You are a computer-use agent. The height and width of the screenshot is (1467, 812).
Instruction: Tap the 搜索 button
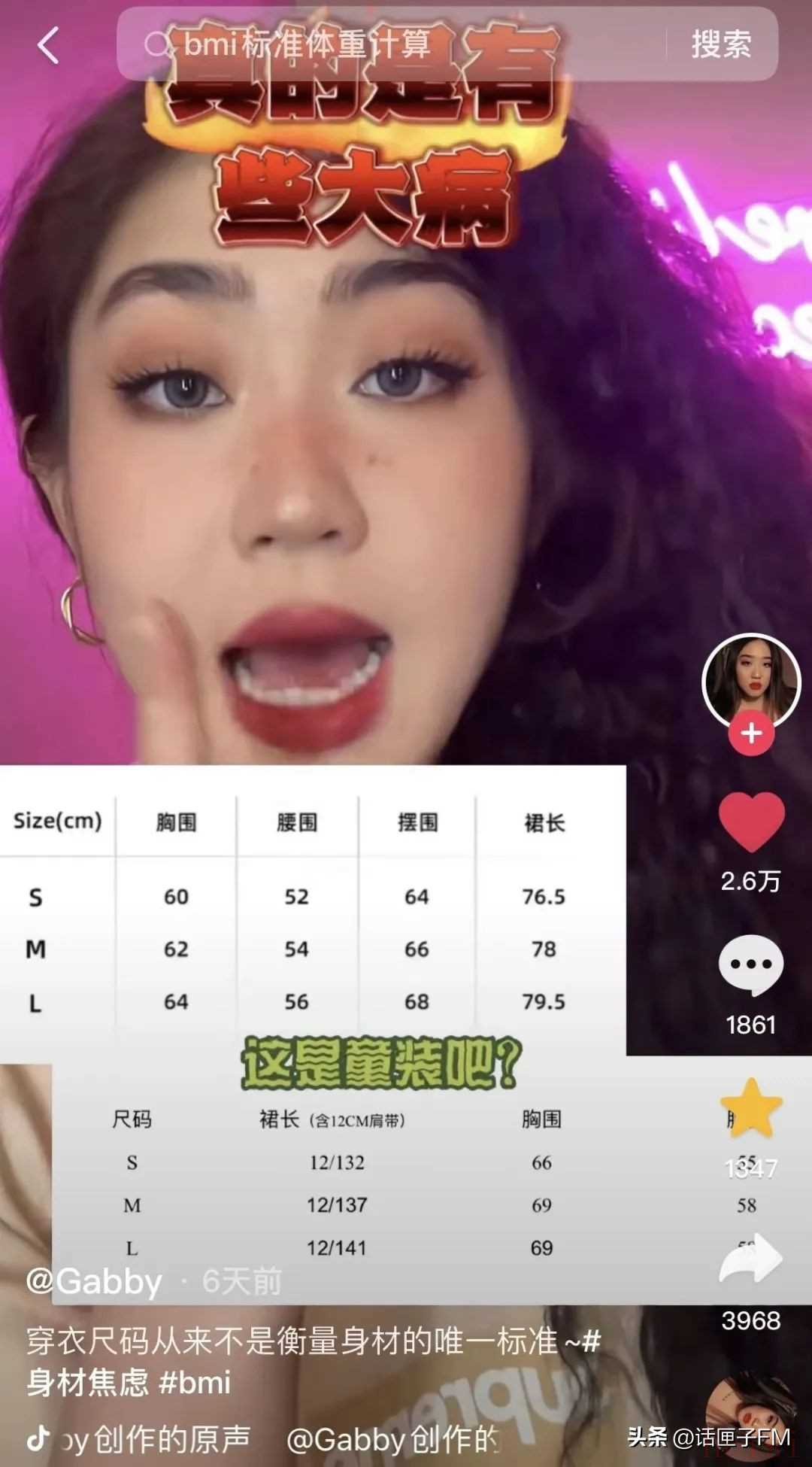(721, 45)
